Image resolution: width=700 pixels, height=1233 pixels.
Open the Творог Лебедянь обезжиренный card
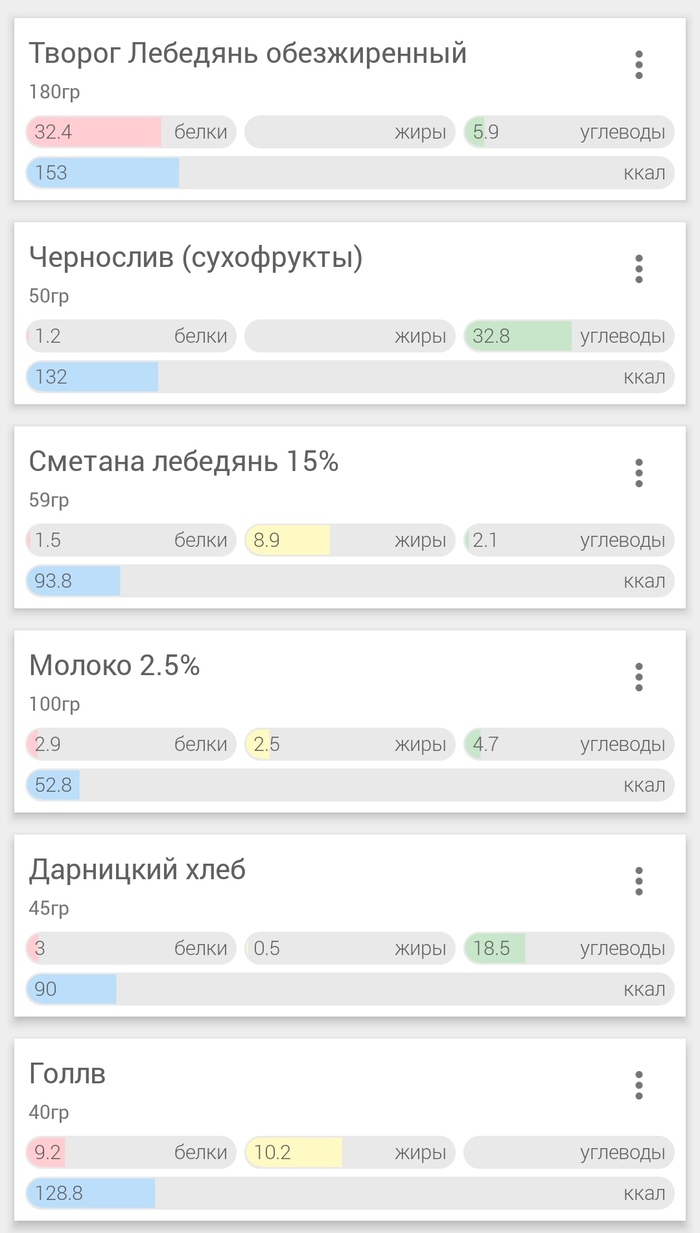(x=300, y=70)
